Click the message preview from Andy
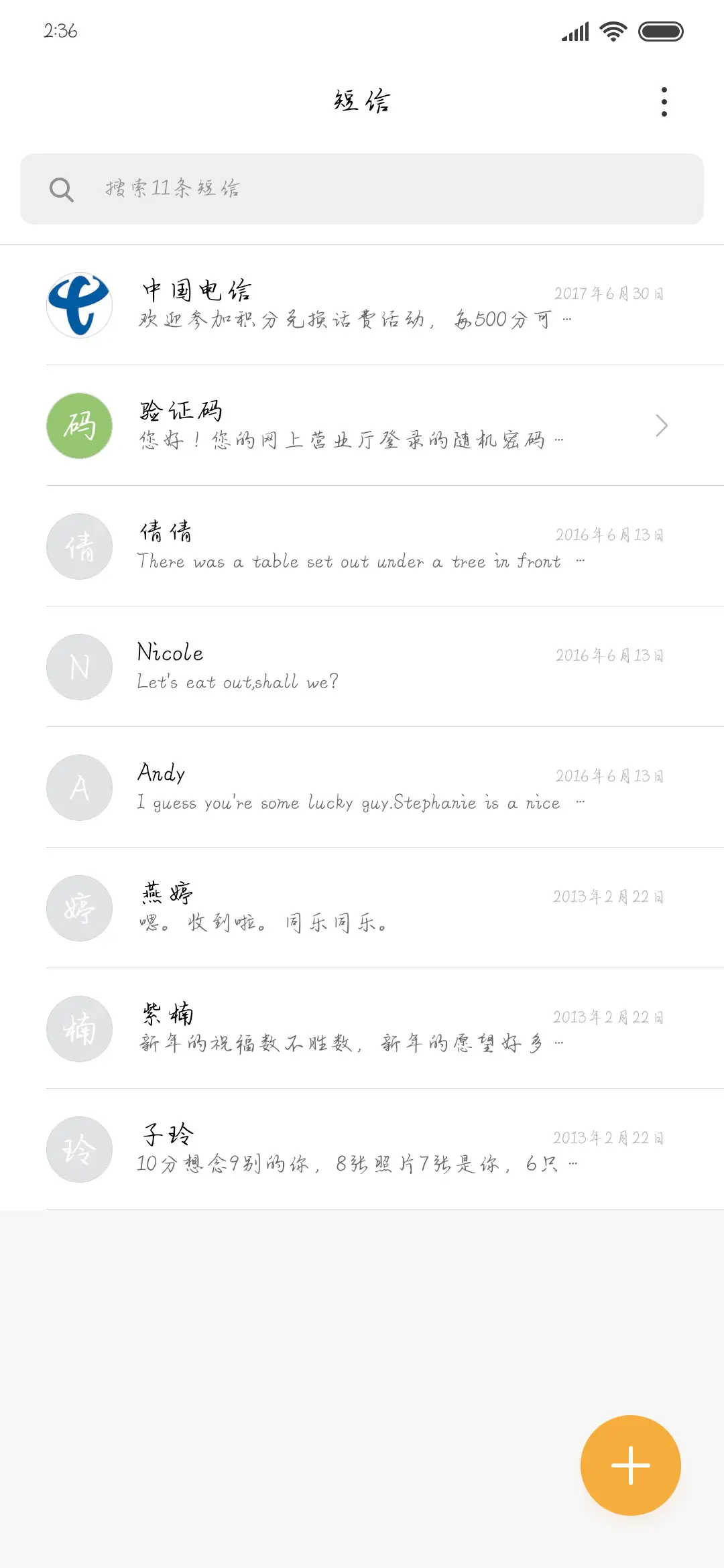The image size is (724, 1568). [x=349, y=803]
